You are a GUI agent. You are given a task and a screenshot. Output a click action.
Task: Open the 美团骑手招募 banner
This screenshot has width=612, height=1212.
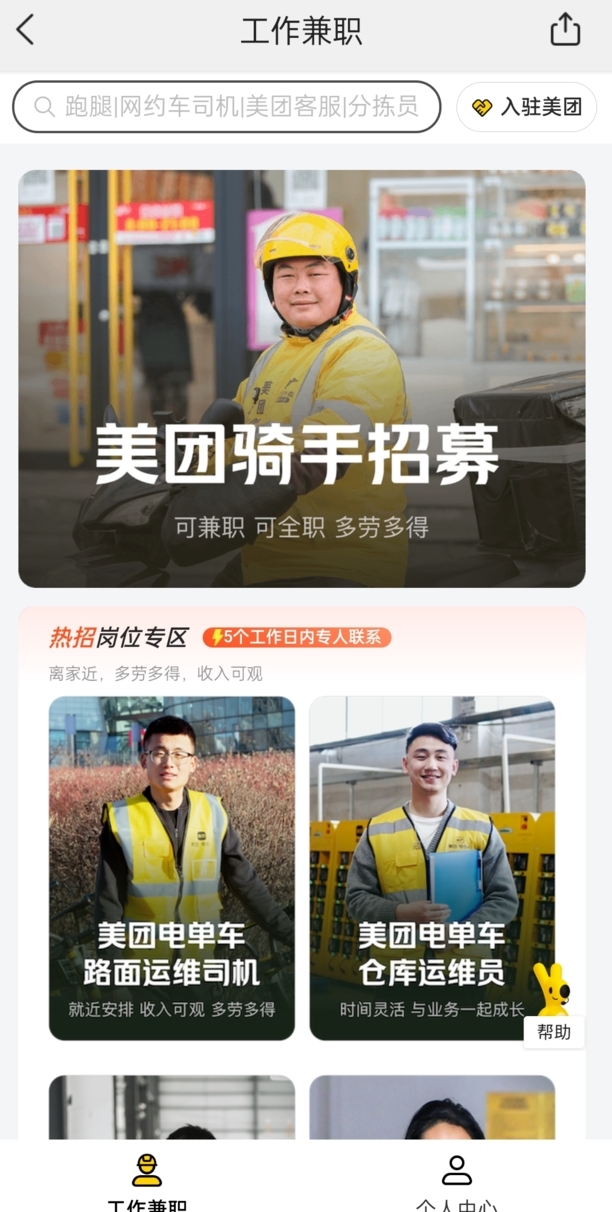301,378
